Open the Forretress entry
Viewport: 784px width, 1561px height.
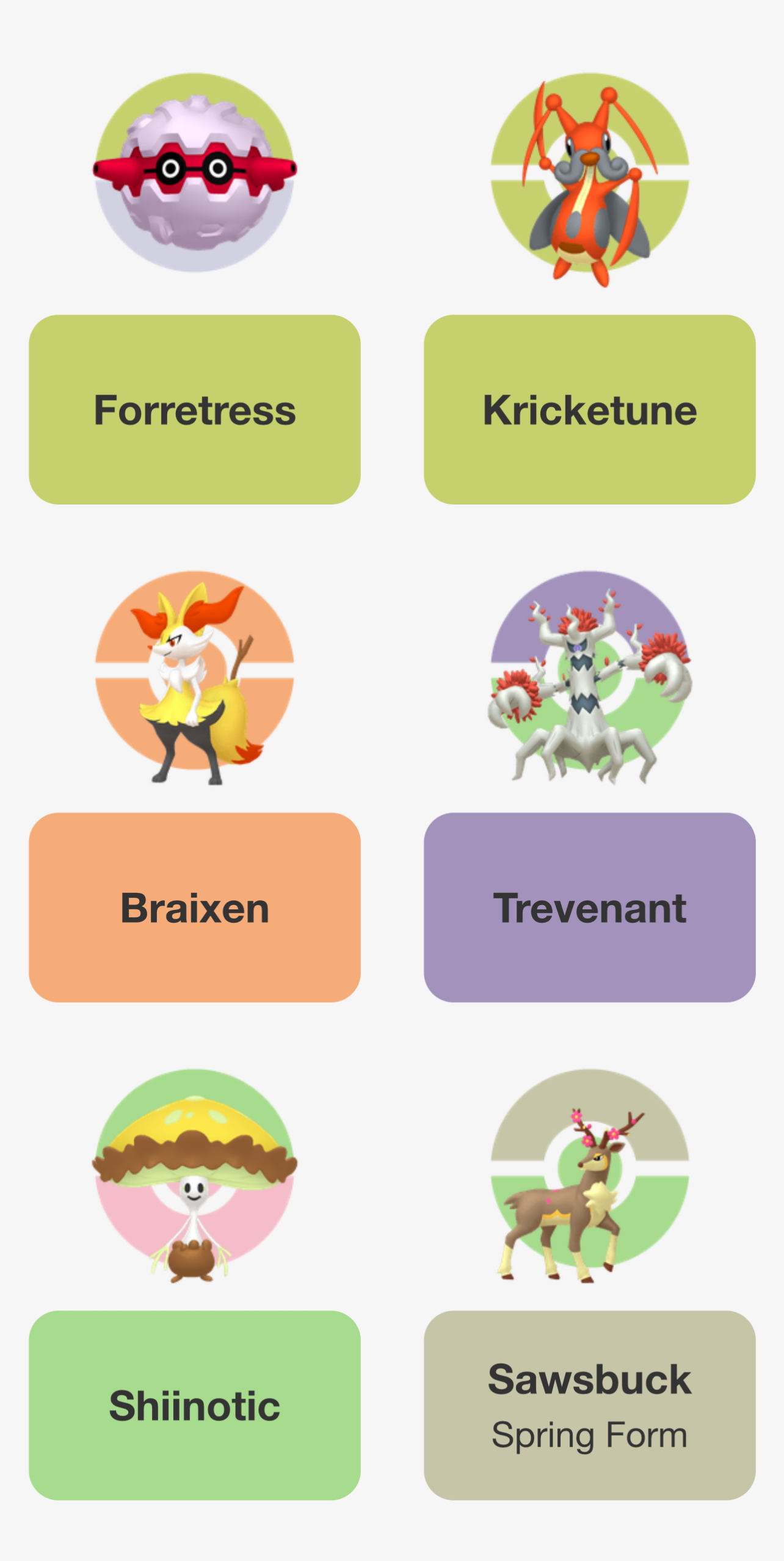tap(194, 409)
